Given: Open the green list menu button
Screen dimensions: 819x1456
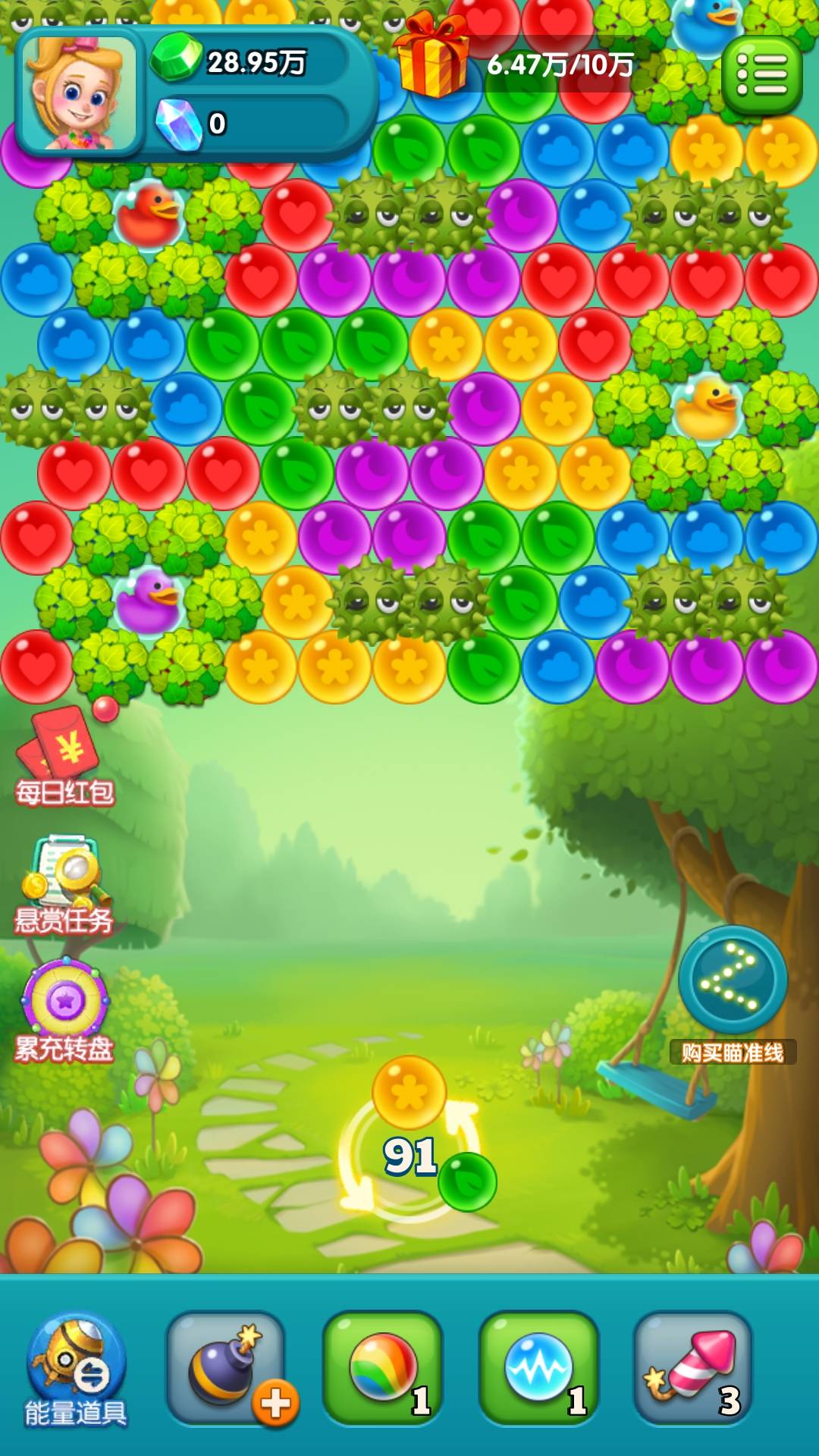Looking at the screenshot, I should (761, 76).
